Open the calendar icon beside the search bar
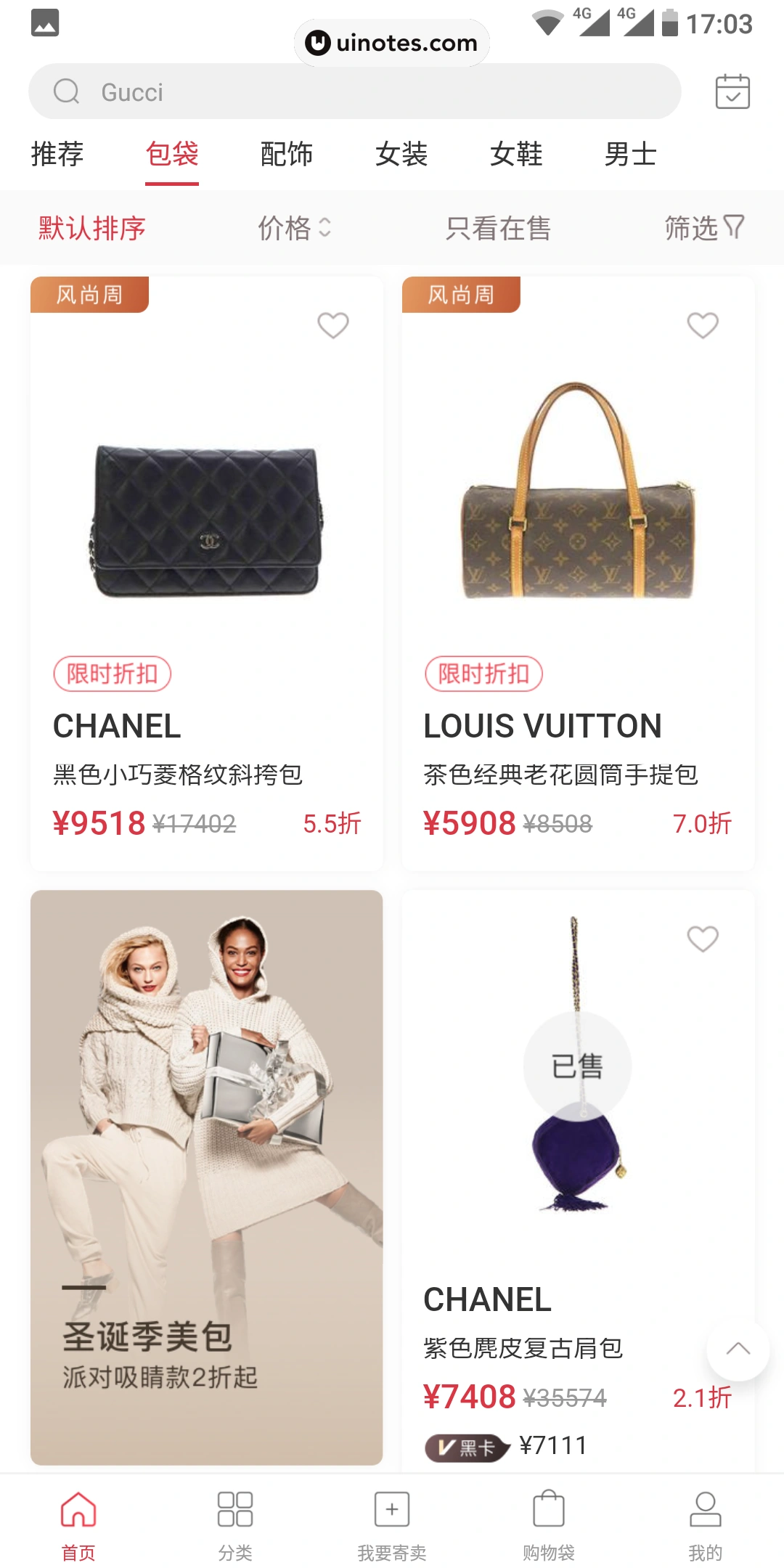Image resolution: width=784 pixels, height=1568 pixels. [733, 91]
